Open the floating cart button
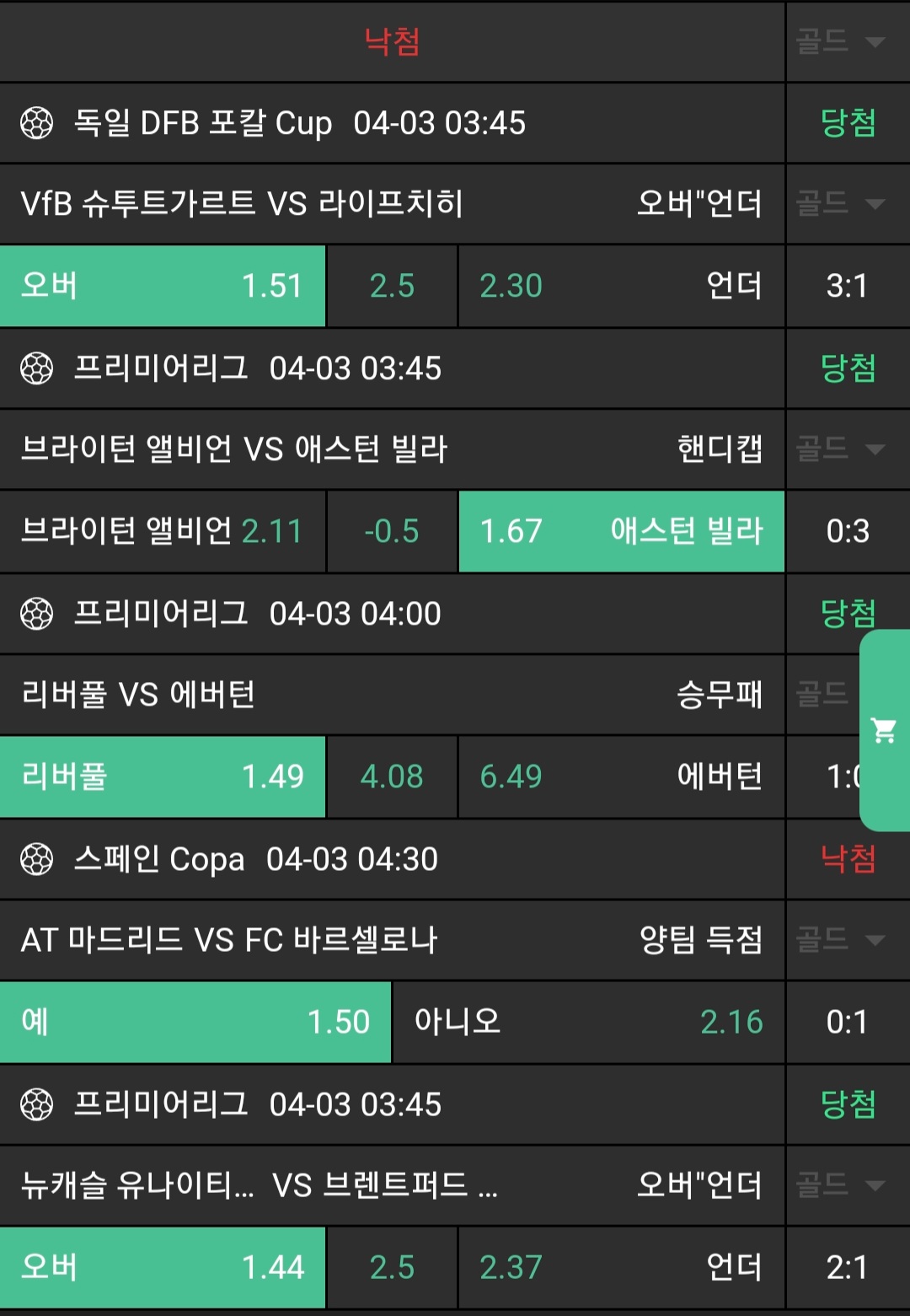This screenshot has width=910, height=1316. (884, 730)
